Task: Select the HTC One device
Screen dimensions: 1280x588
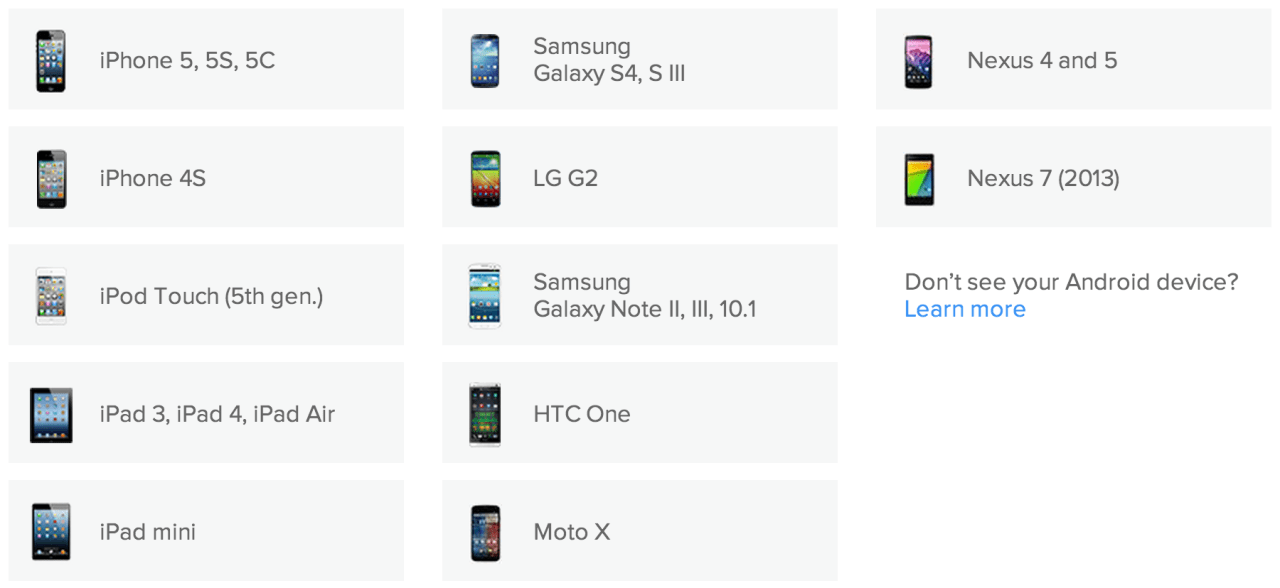Action: 640,413
